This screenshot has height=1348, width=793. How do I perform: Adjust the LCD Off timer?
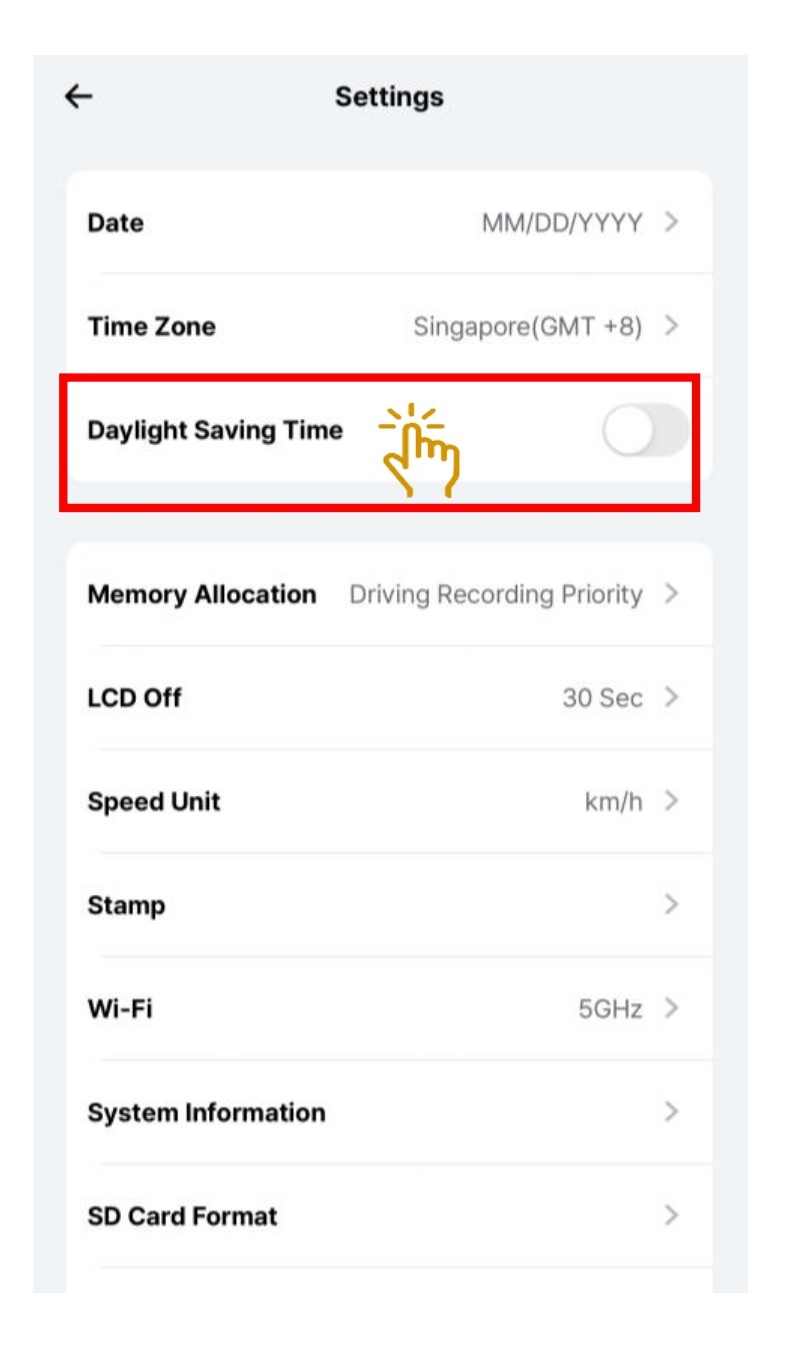(x=388, y=698)
